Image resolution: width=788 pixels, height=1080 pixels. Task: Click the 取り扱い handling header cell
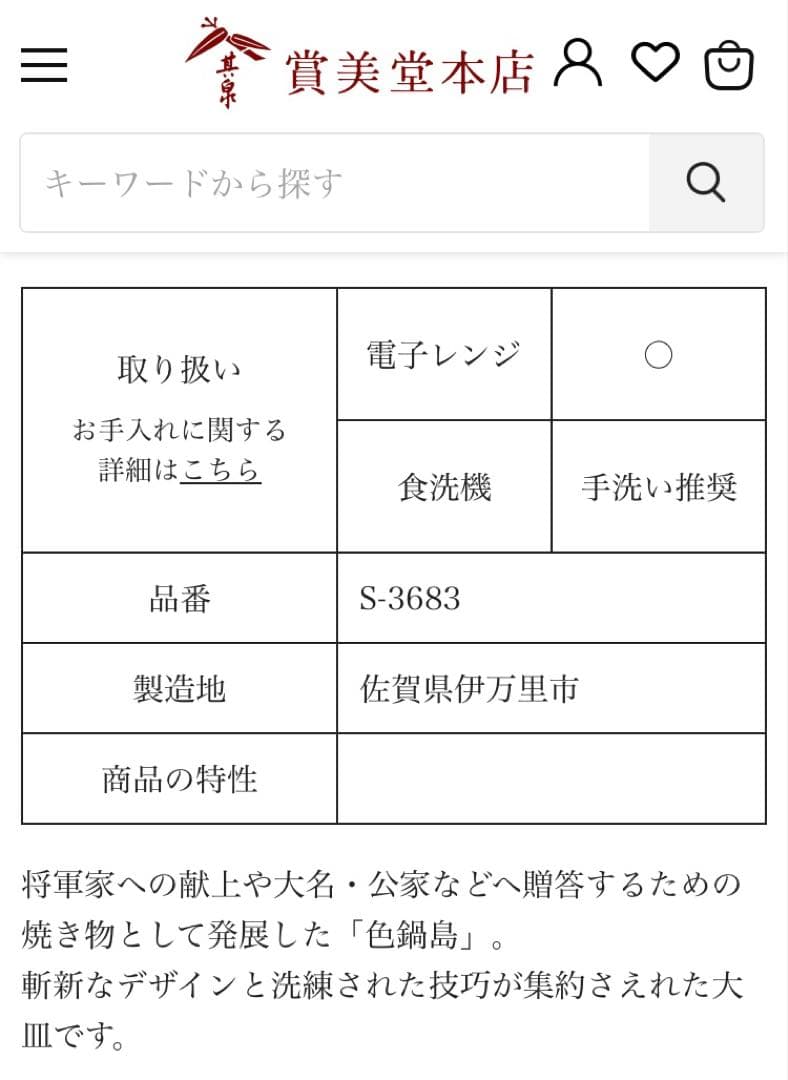pos(179,366)
